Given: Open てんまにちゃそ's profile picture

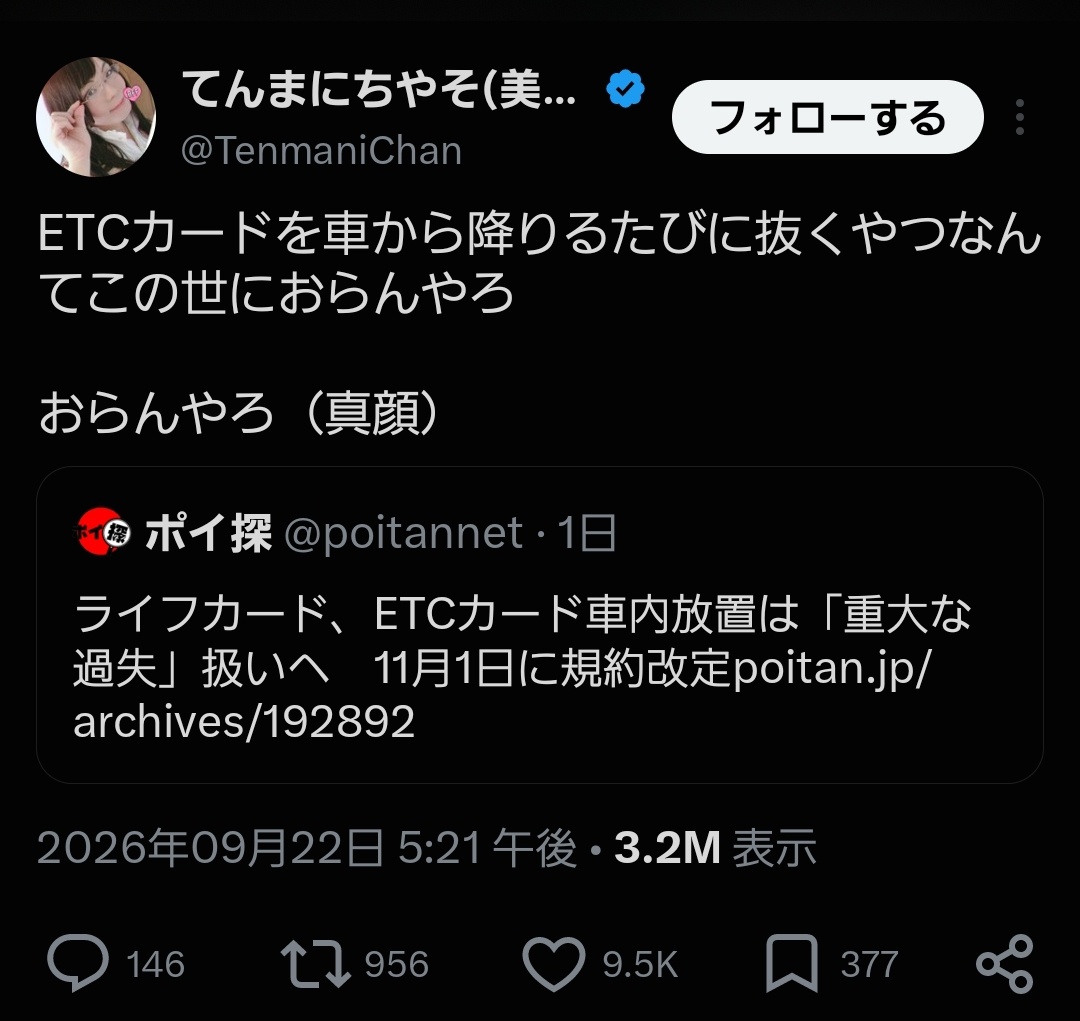Looking at the screenshot, I should 96,117.
